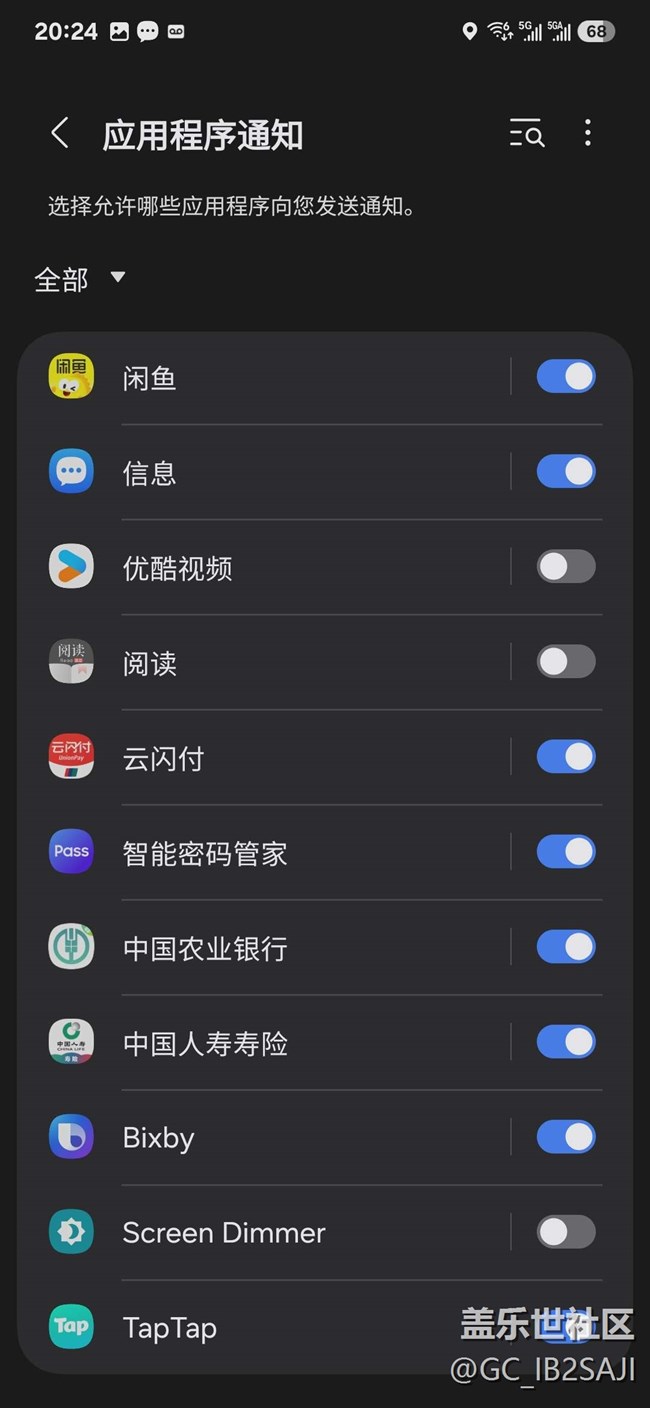Go back from 应用程序通知
The image size is (650, 1408).
pos(60,133)
